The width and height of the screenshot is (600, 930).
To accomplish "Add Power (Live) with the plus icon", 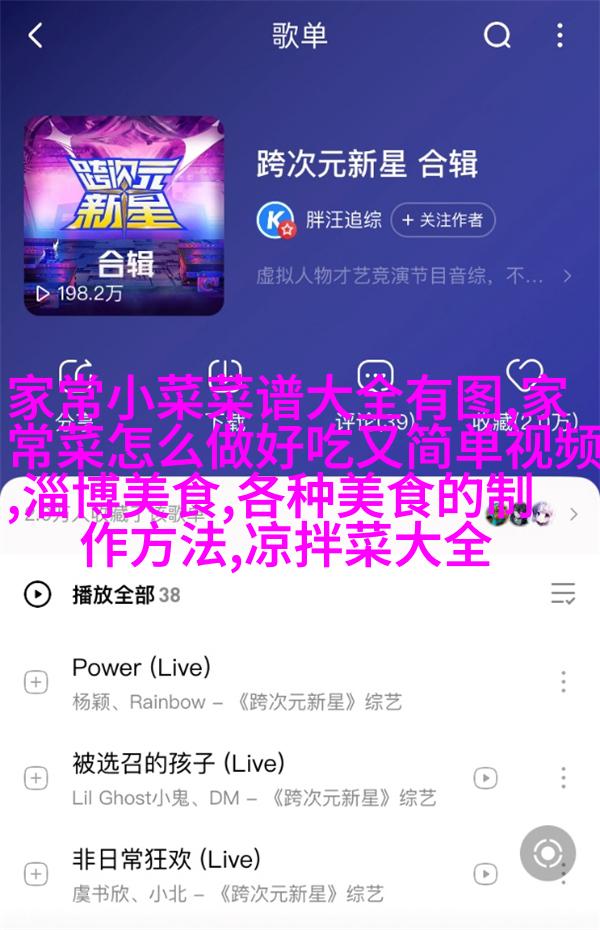I will pyautogui.click(x=36, y=682).
